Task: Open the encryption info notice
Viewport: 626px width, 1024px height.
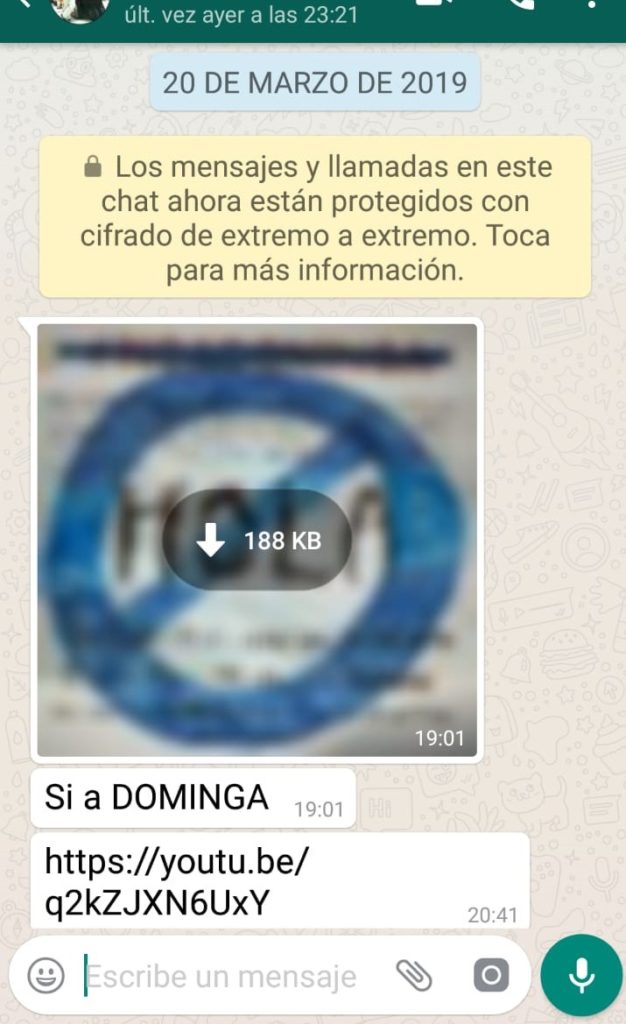Action: click(x=315, y=219)
